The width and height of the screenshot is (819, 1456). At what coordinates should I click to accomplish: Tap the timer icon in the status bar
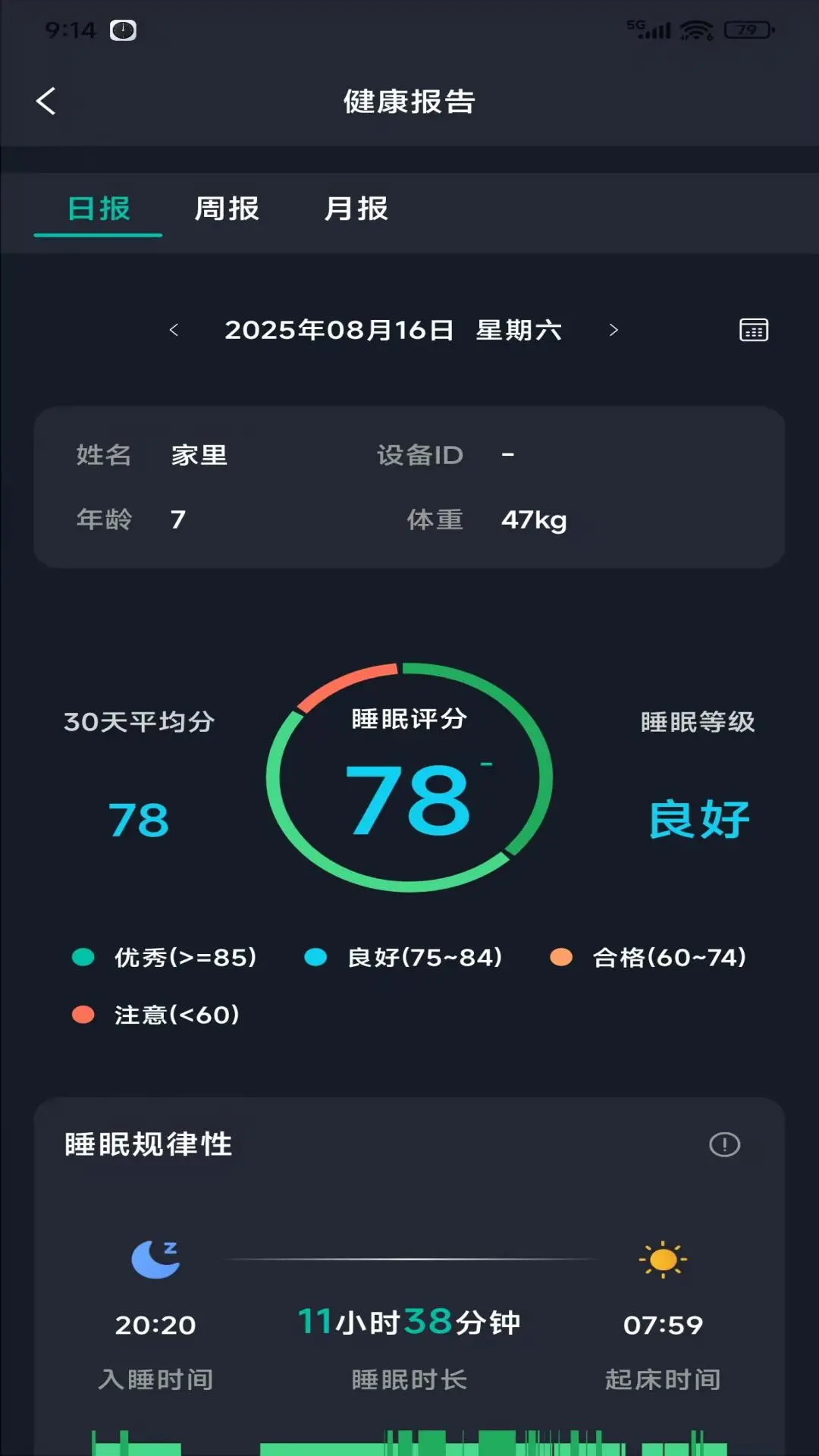point(124,29)
